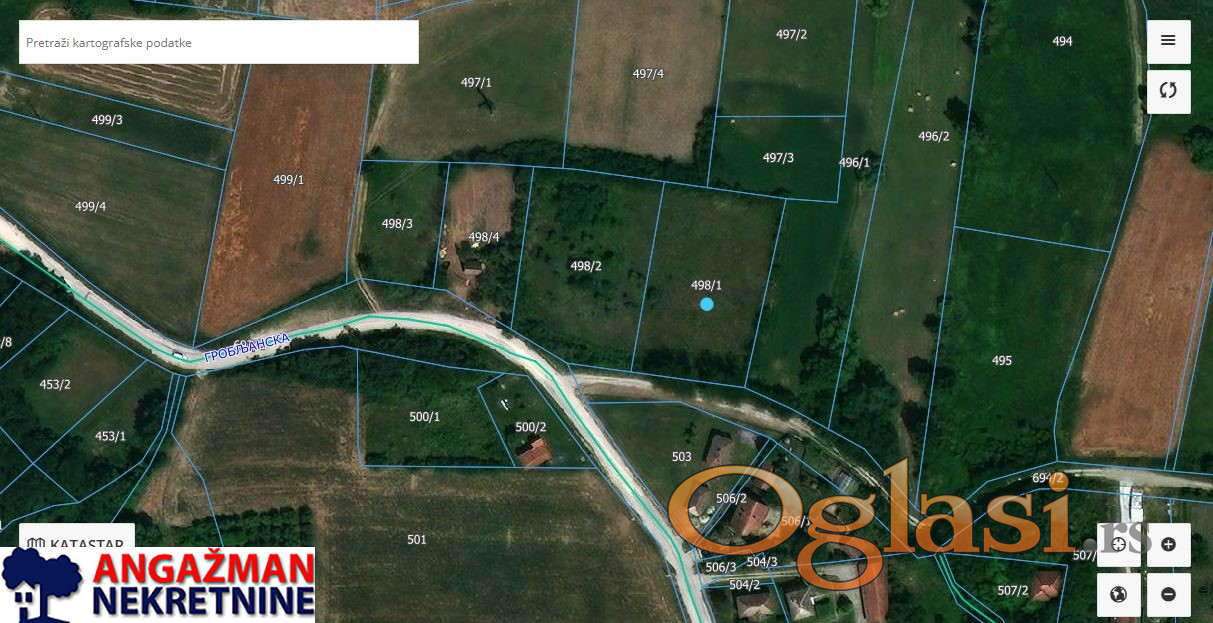Zoom out of the map
This screenshot has width=1213, height=623.
point(1168,594)
